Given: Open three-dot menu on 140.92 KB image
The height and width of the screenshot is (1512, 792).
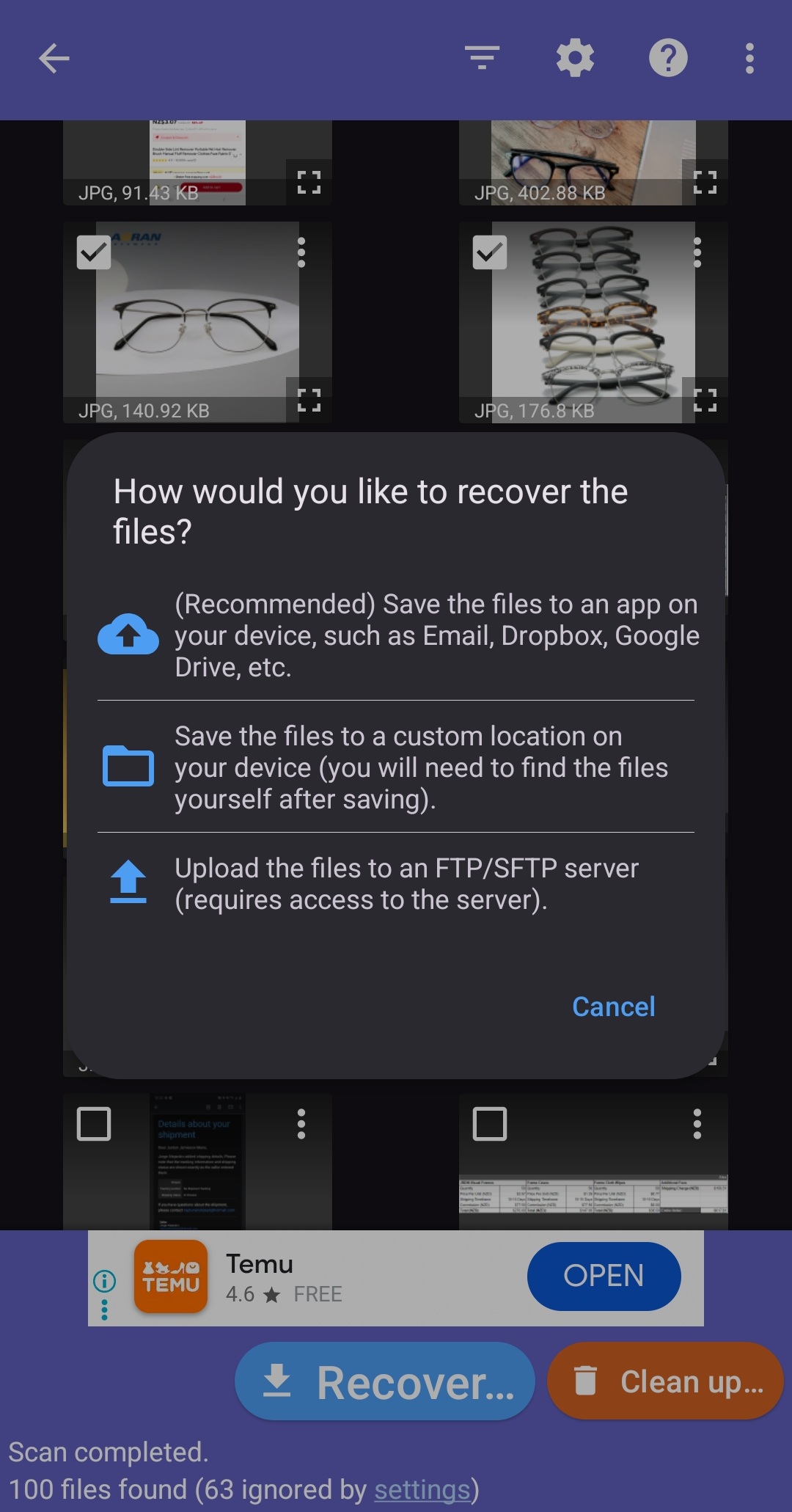Looking at the screenshot, I should click(x=301, y=252).
